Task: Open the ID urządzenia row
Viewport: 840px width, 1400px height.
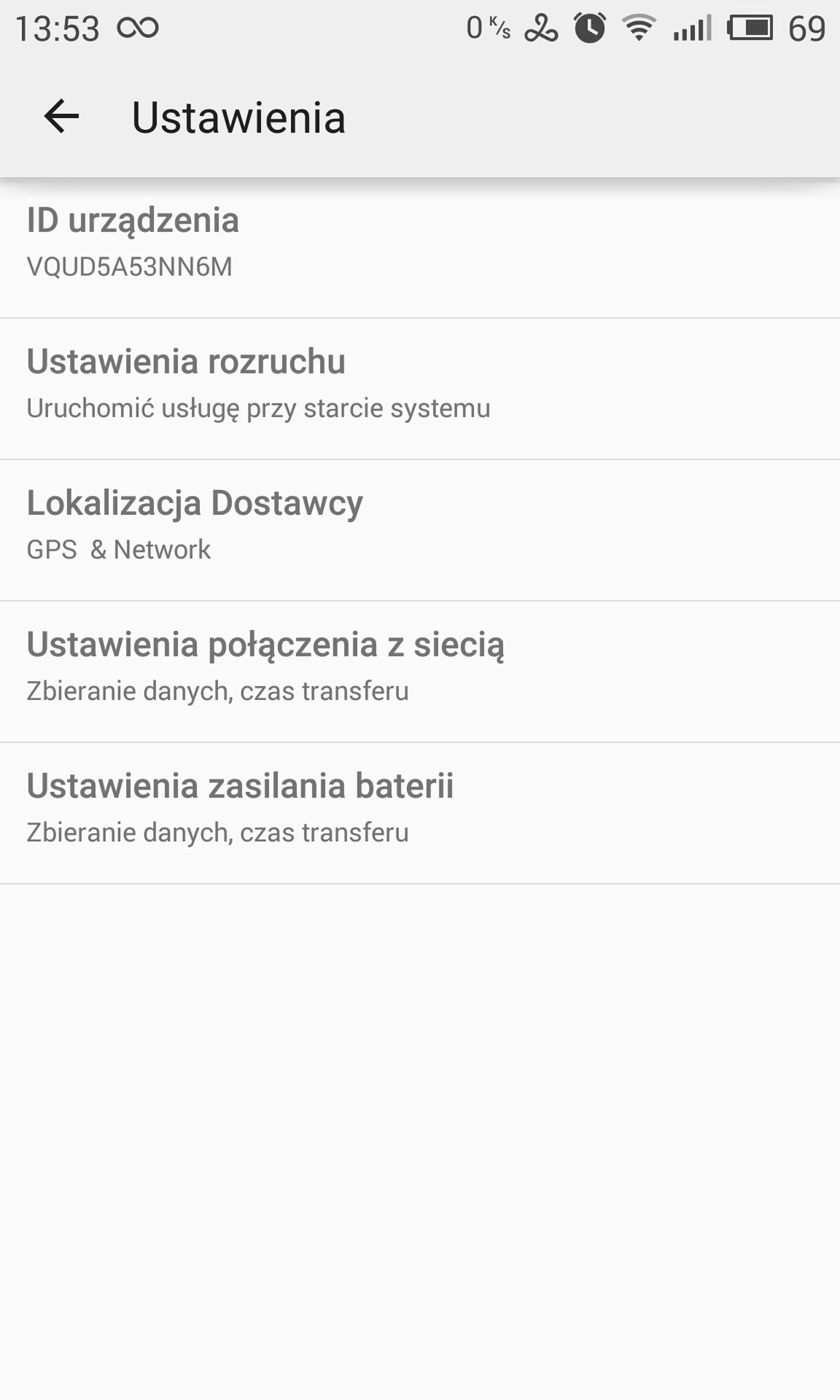Action: click(420, 248)
